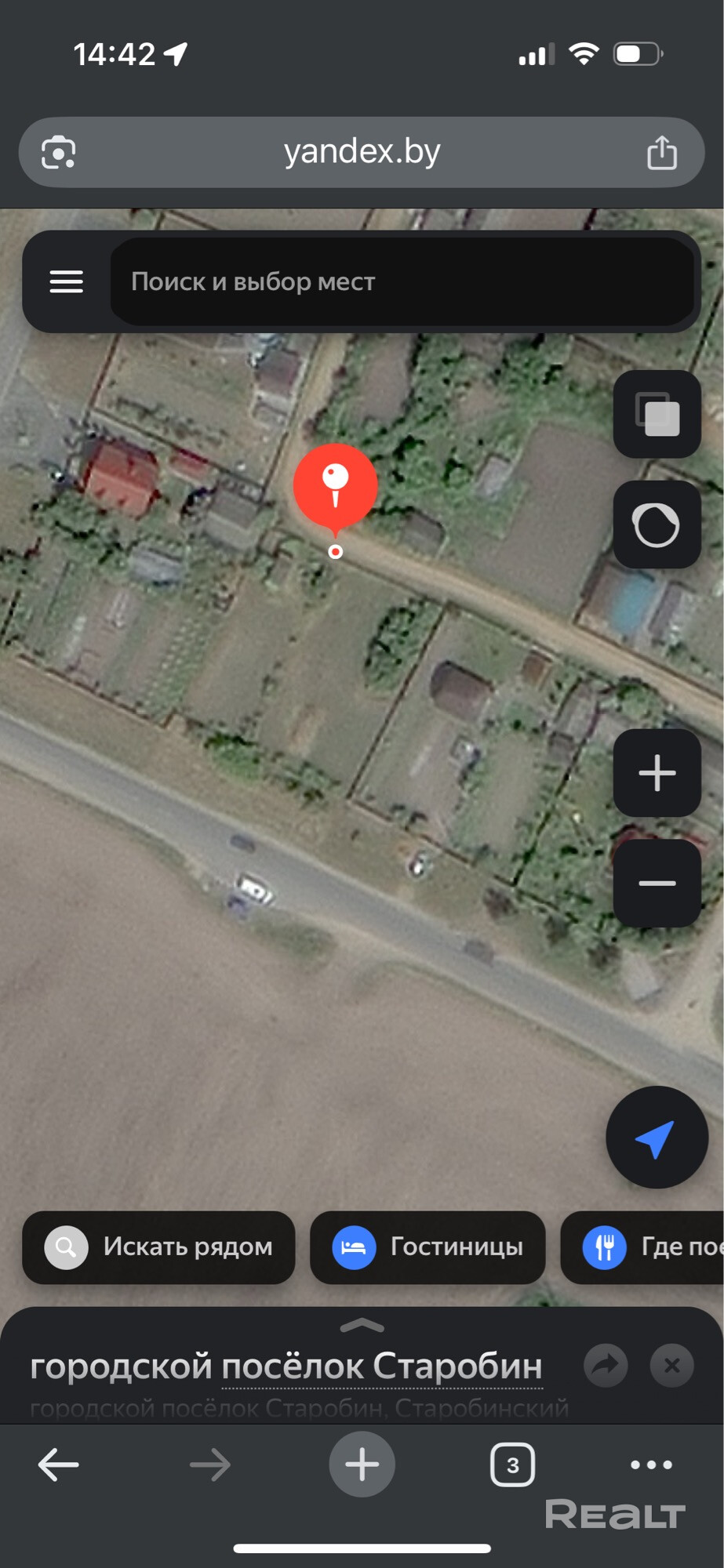Tap the yandex.by address bar

click(x=362, y=152)
